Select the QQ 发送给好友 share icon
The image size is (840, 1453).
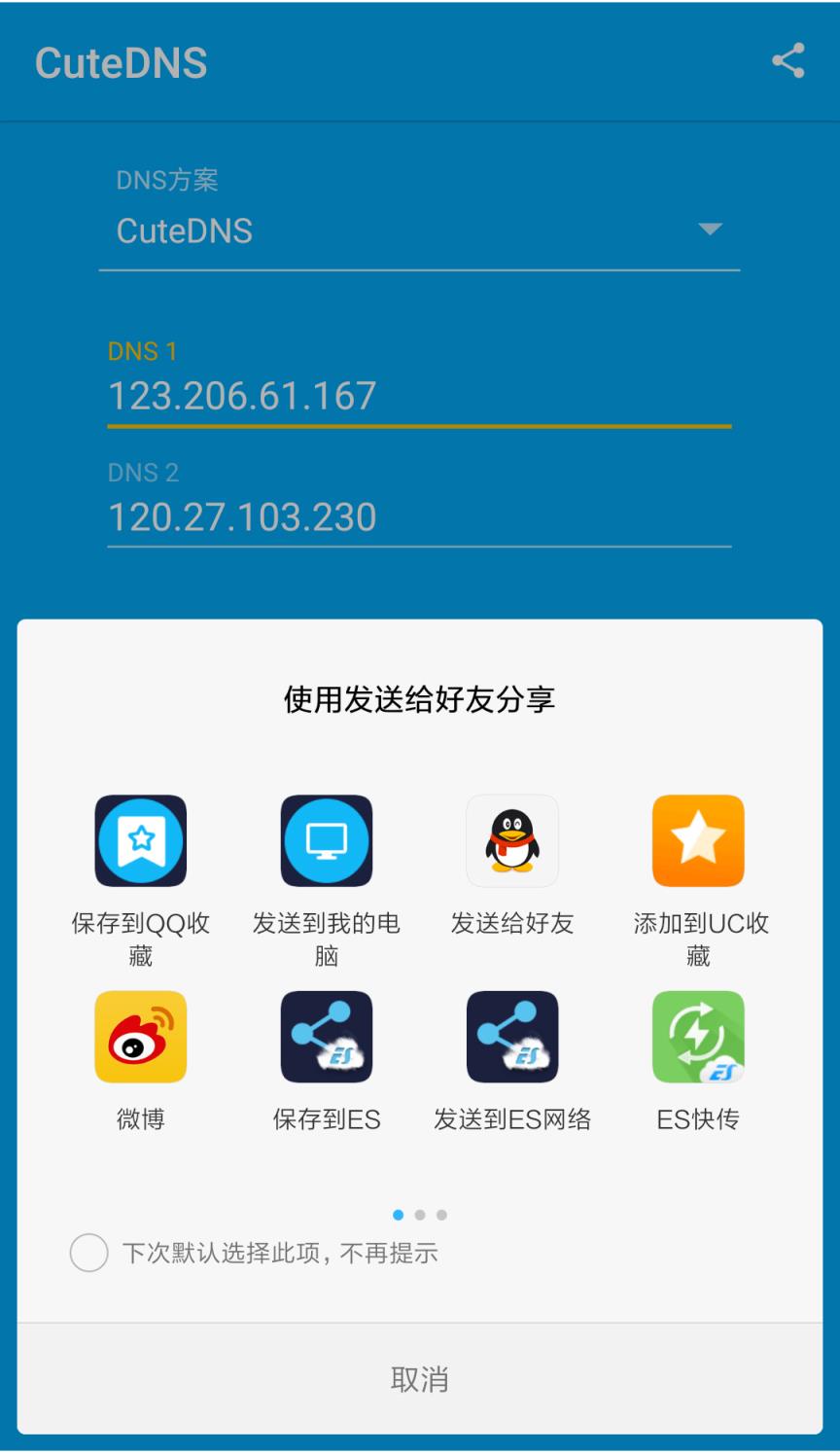tap(512, 840)
